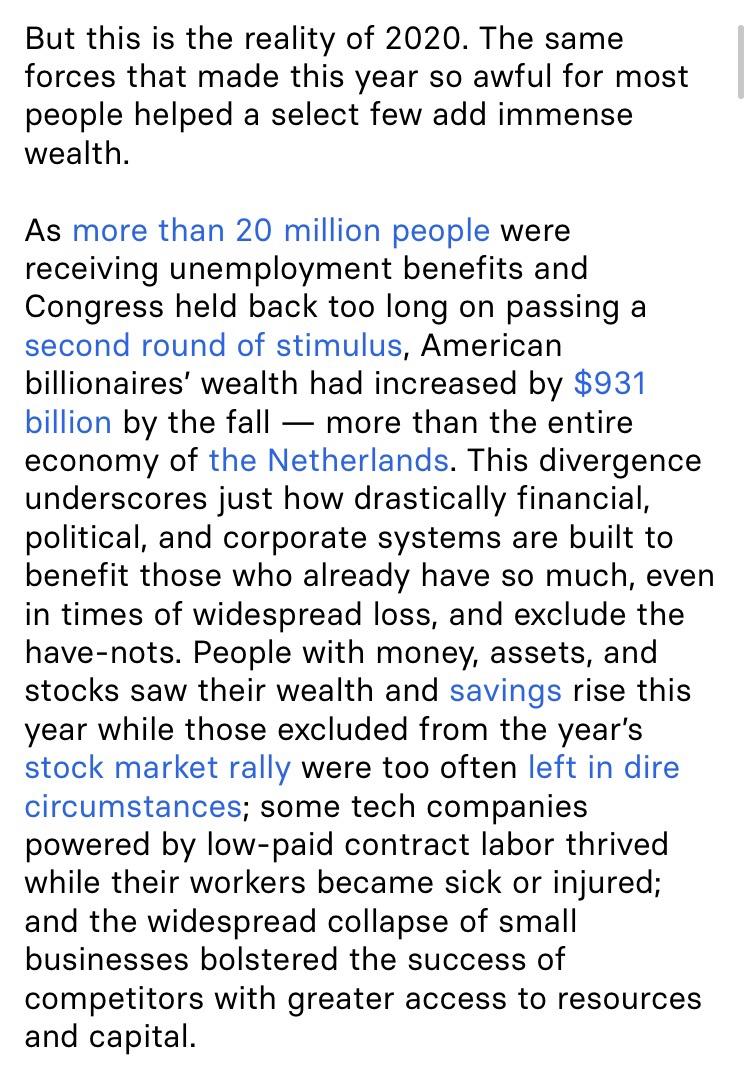Open the "more than 20 million people" link
The width and height of the screenshot is (750, 1075).
[281, 231]
